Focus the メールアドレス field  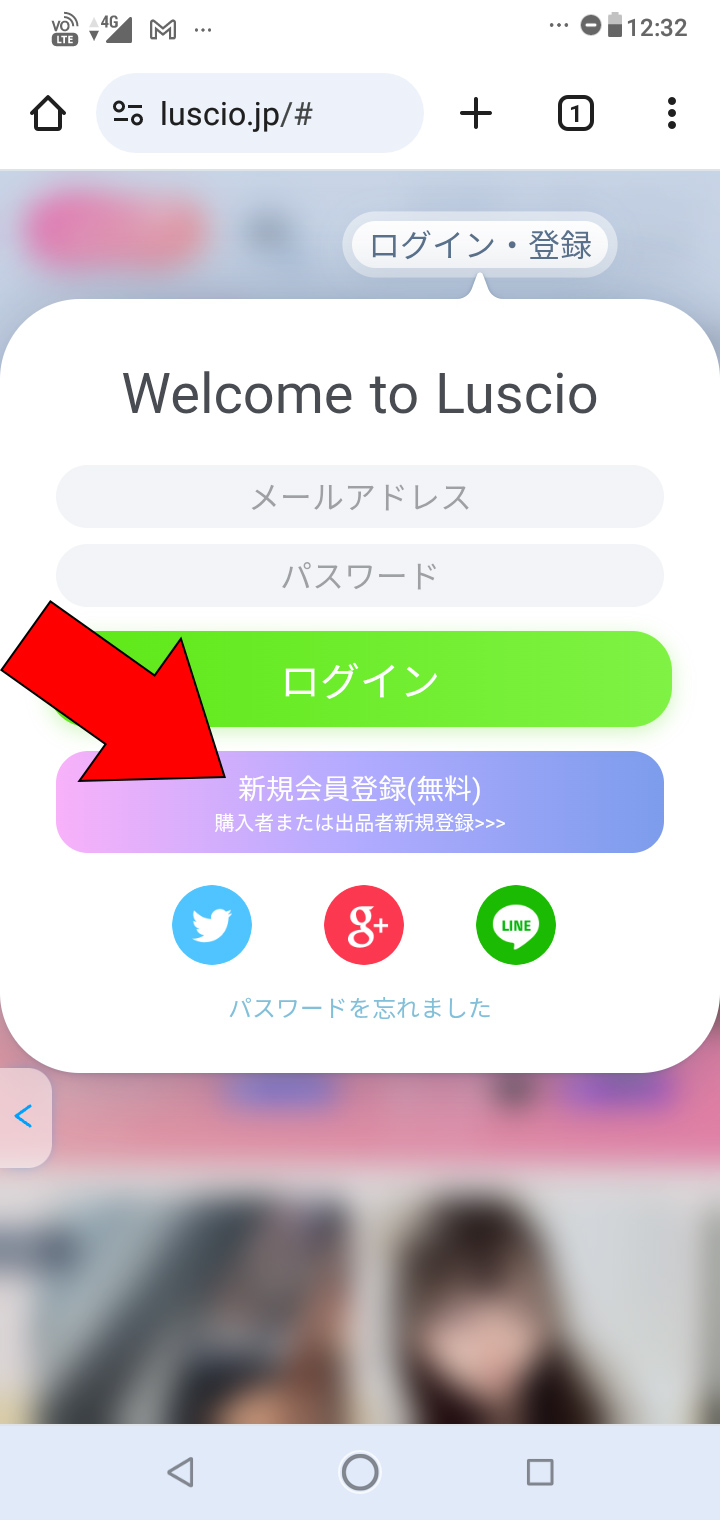pyautogui.click(x=360, y=497)
